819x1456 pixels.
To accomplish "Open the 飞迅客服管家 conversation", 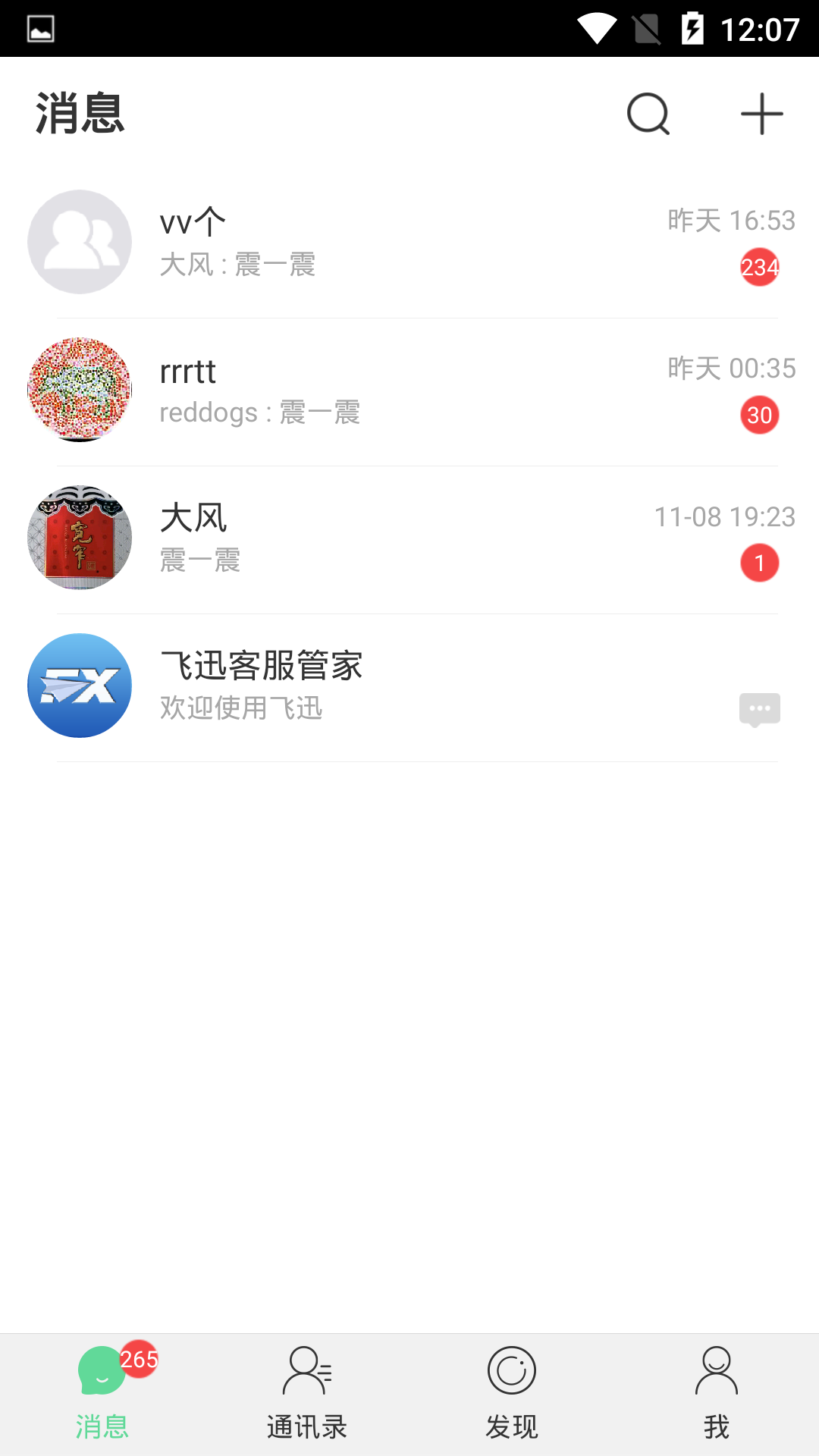I will [409, 686].
